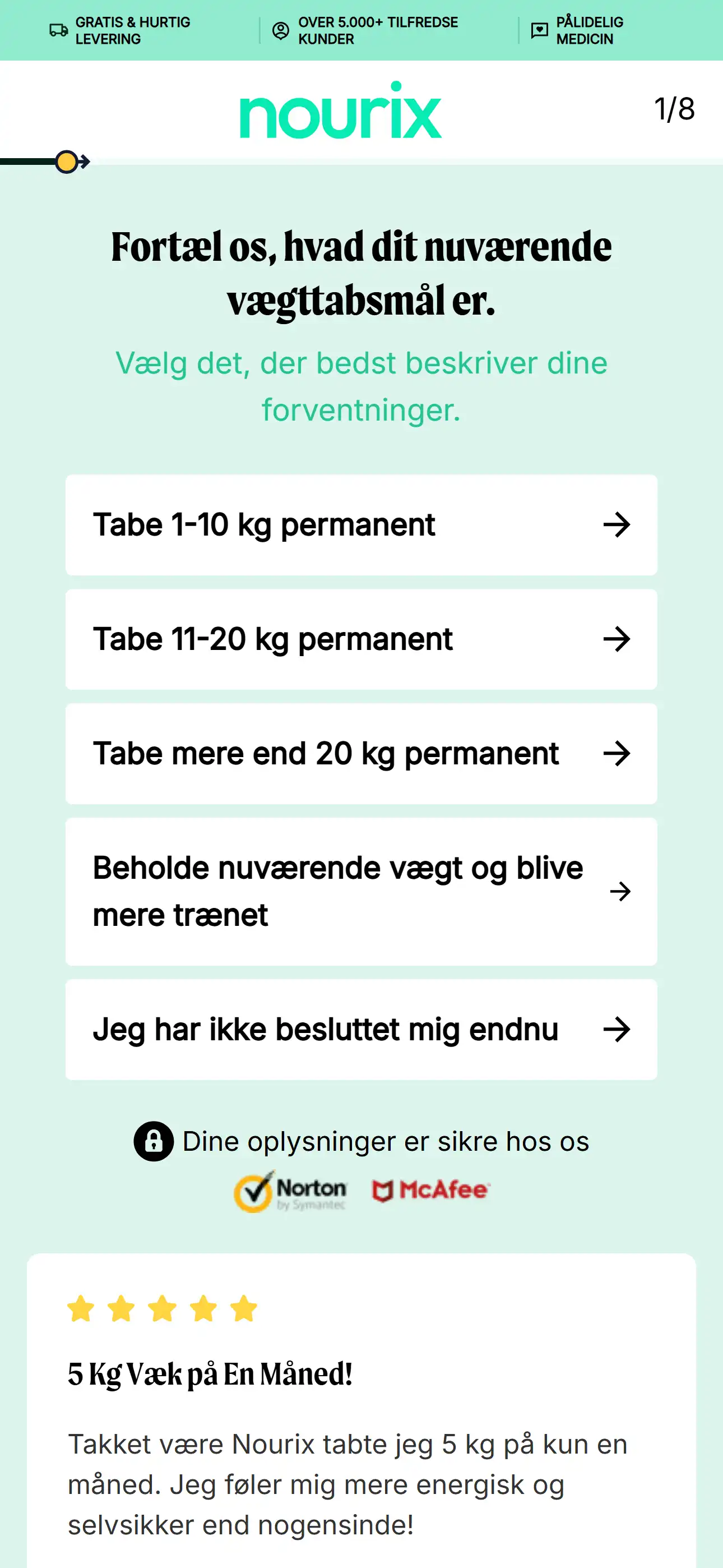This screenshot has width=723, height=1568.
Task: Select Beholde nuværende vægt og blive mere trænet
Action: tap(361, 891)
